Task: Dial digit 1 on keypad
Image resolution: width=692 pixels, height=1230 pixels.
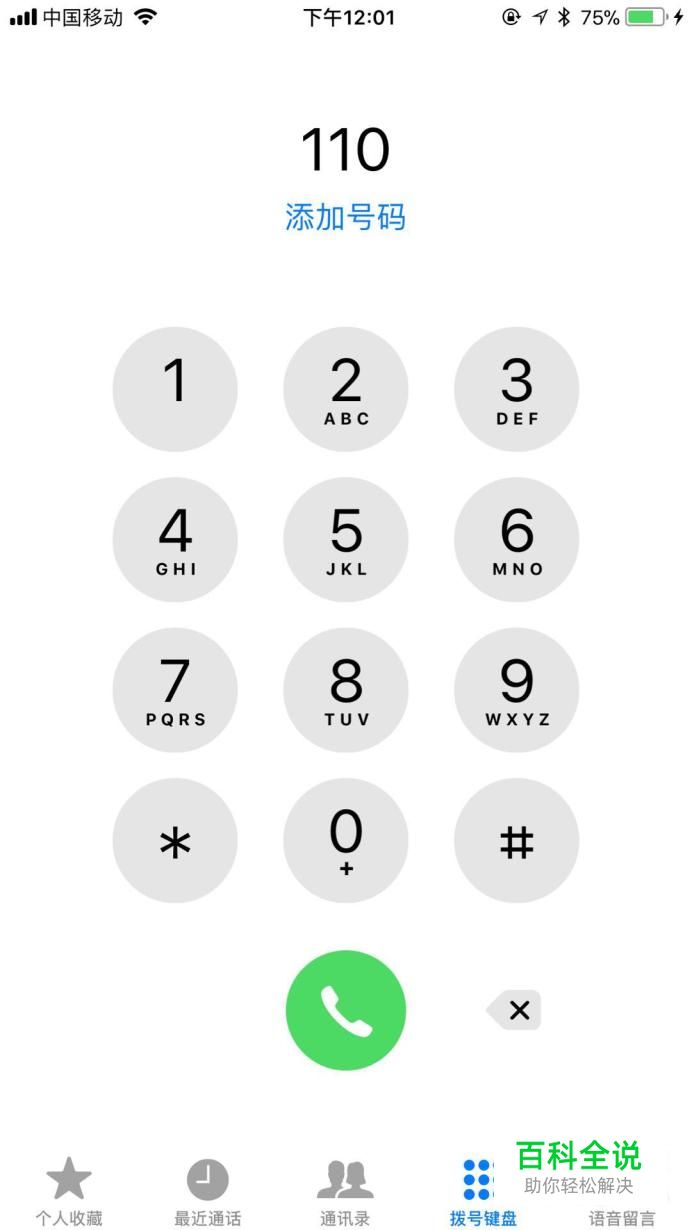Action: pyautogui.click(x=175, y=390)
